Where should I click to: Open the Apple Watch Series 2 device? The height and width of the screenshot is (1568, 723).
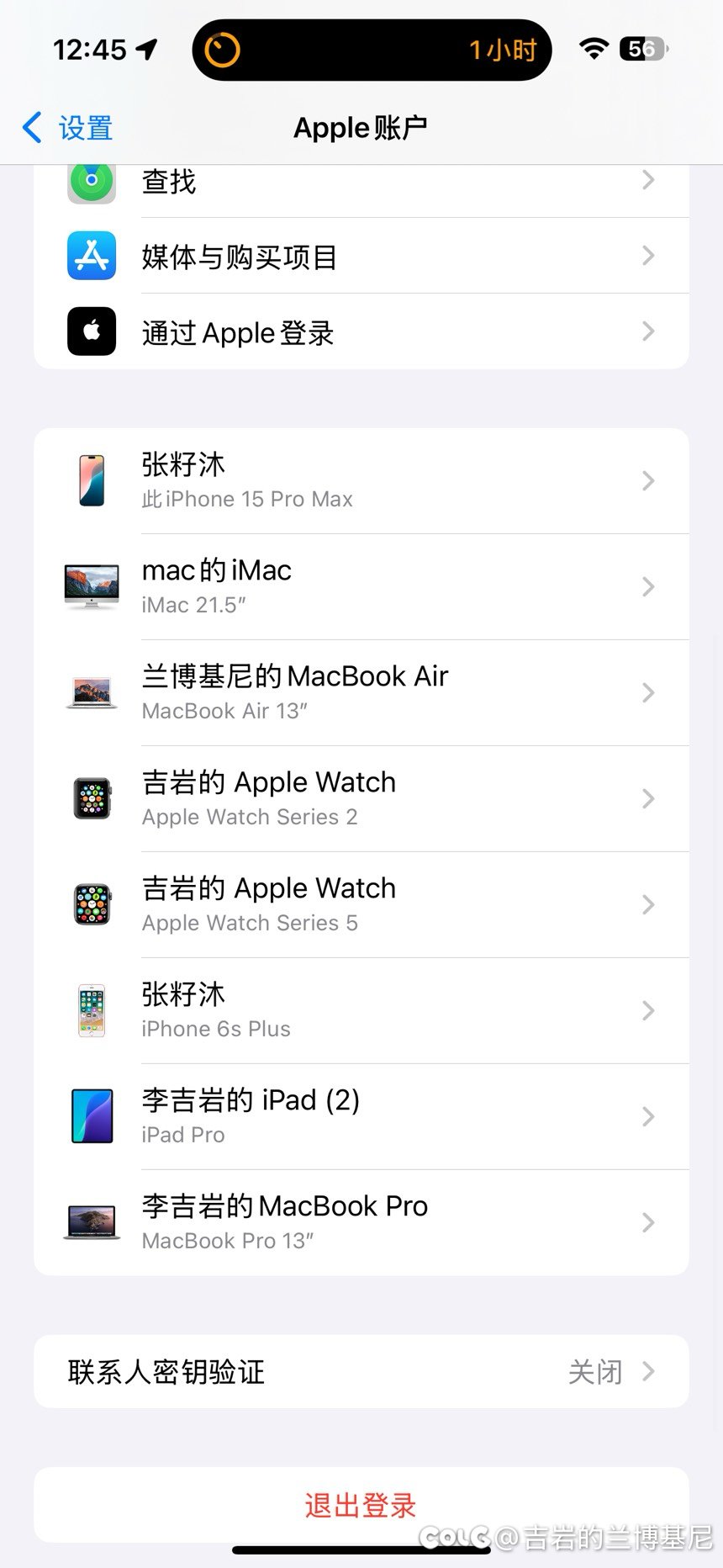[x=361, y=798]
